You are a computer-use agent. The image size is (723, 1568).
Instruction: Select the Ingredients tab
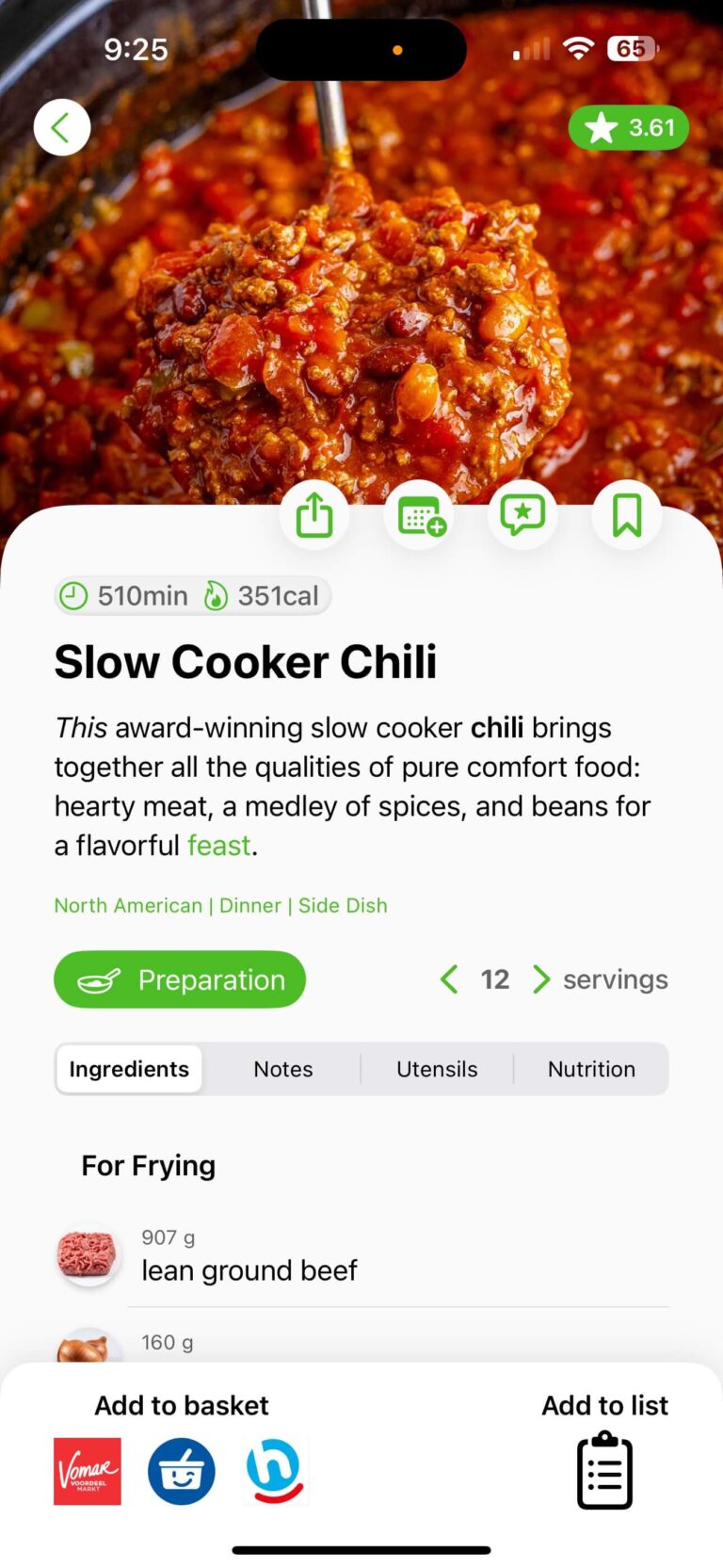[x=129, y=1069]
